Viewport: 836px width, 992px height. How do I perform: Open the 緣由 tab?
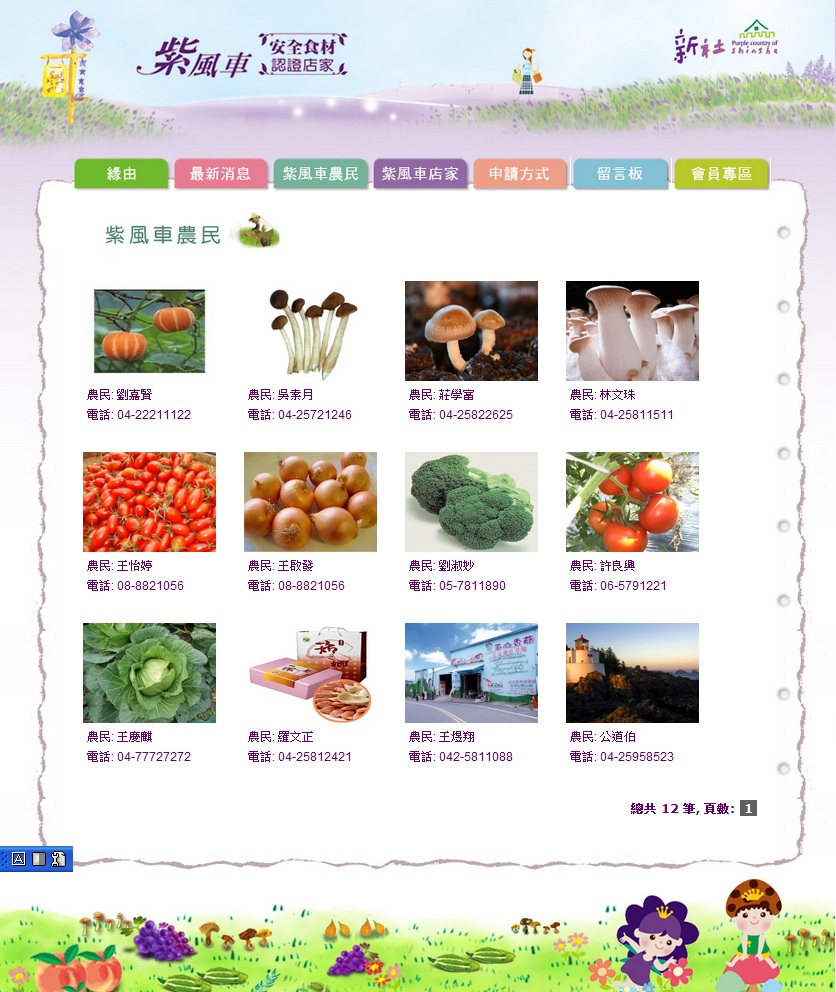coord(121,173)
